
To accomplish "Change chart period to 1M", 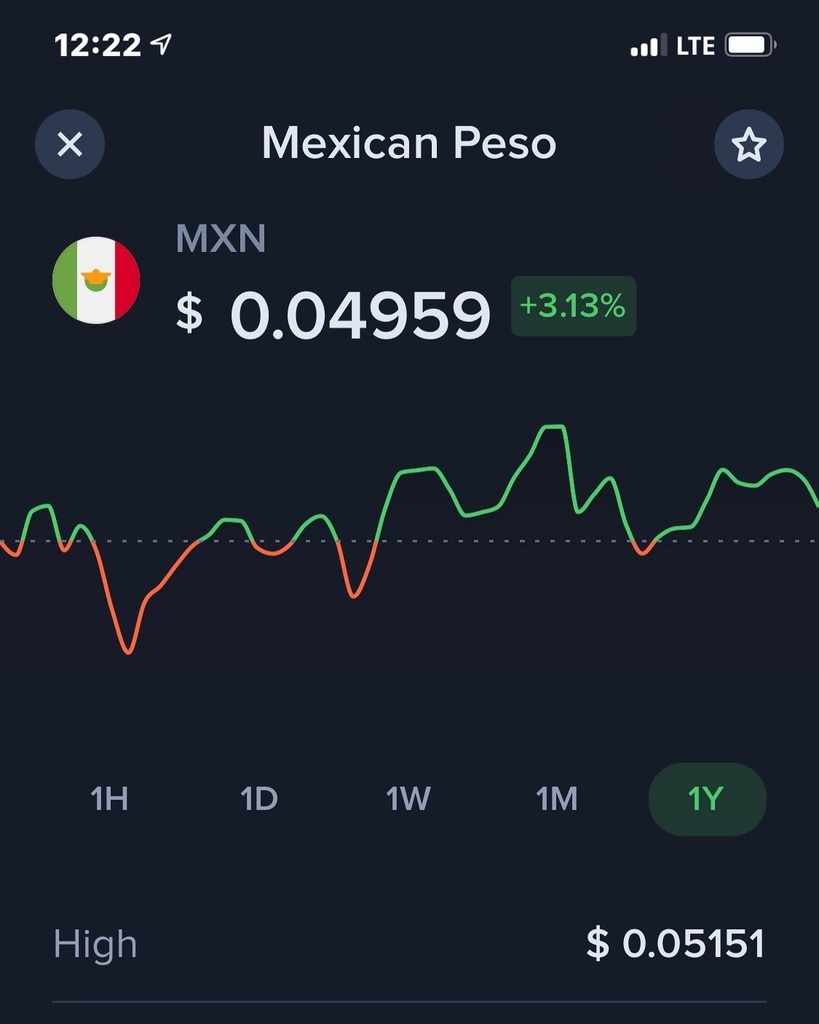I will [557, 799].
